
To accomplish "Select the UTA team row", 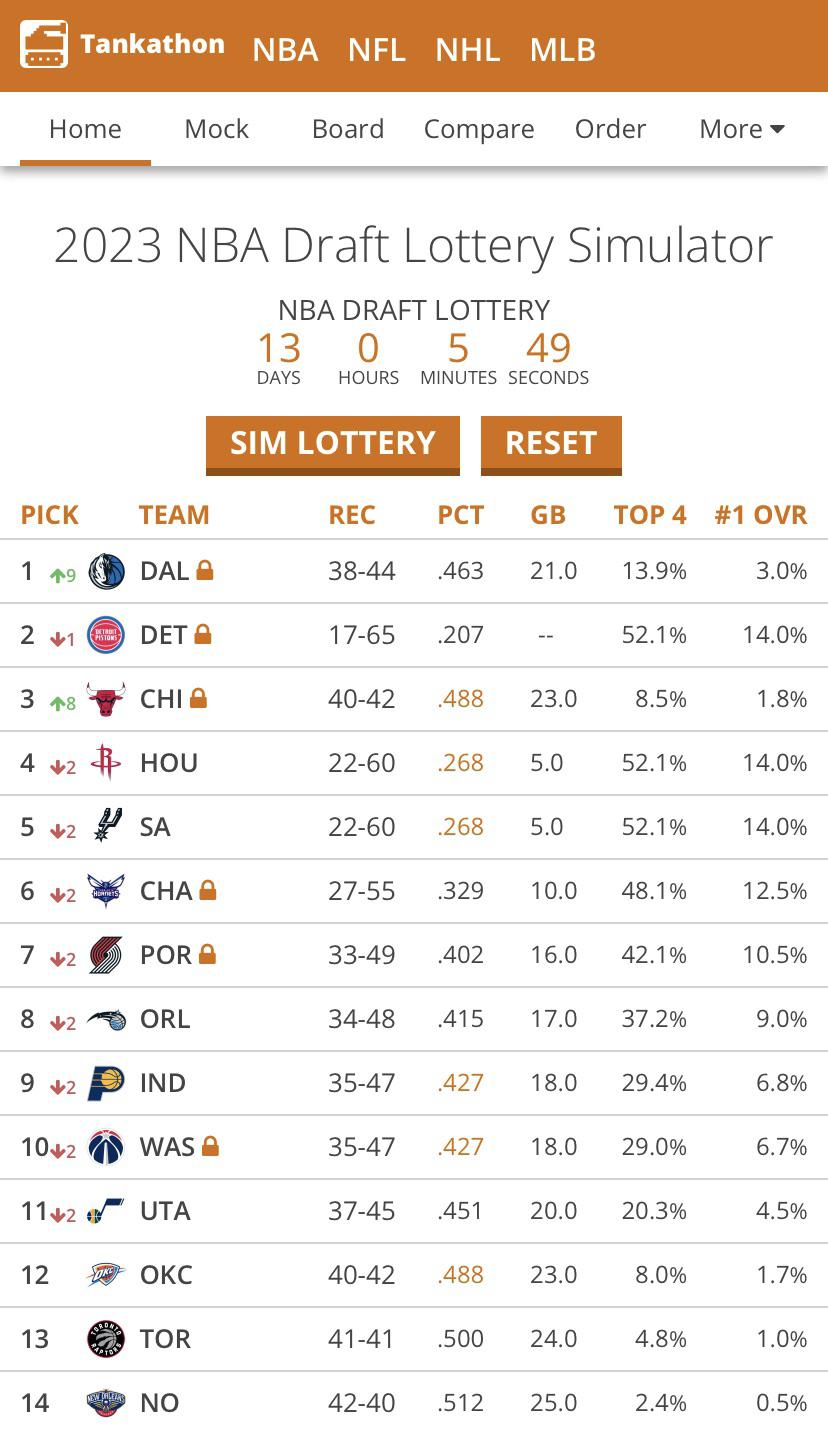I will click(x=165, y=1211).
